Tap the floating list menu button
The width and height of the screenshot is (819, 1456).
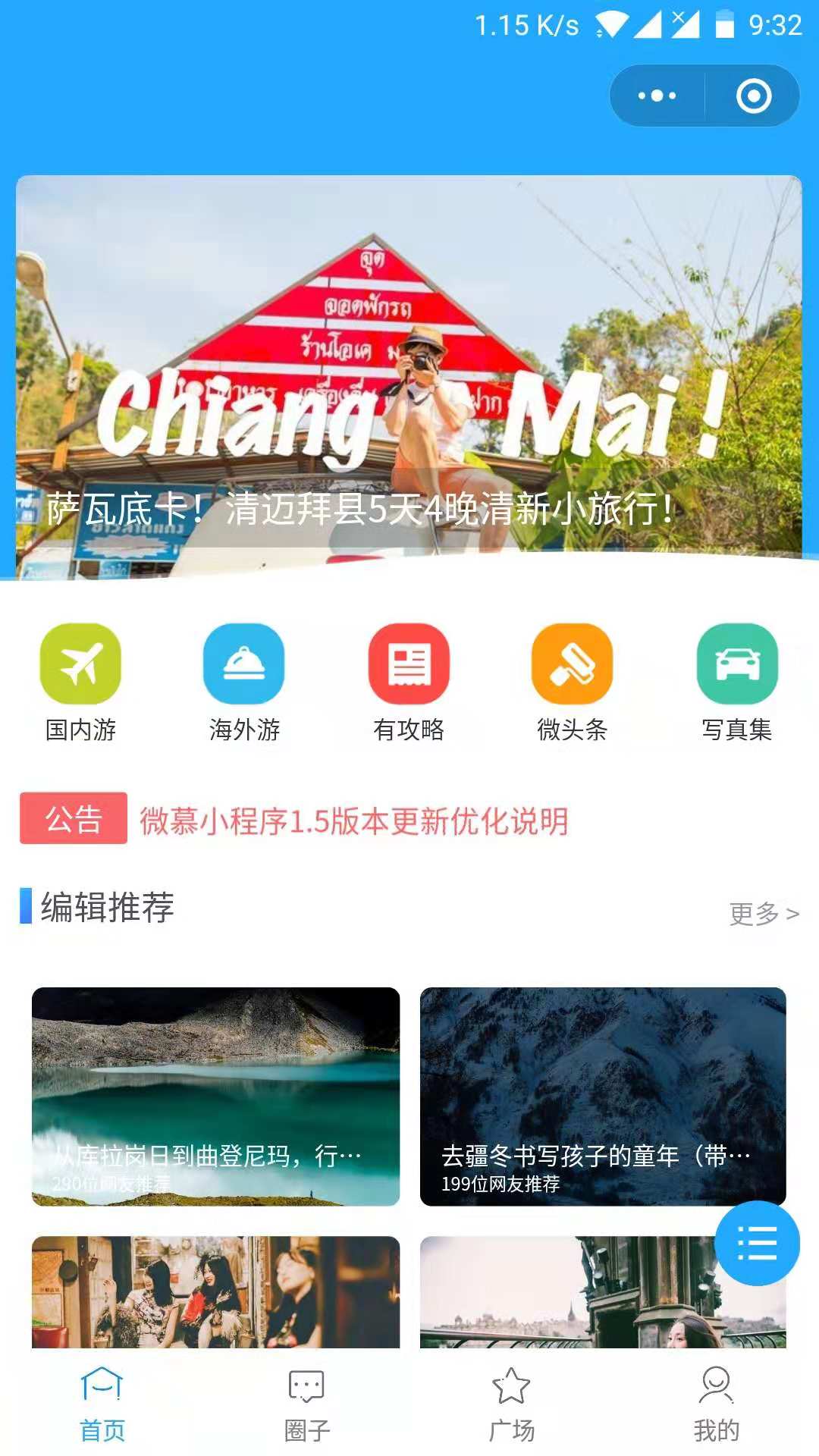pos(757,1244)
